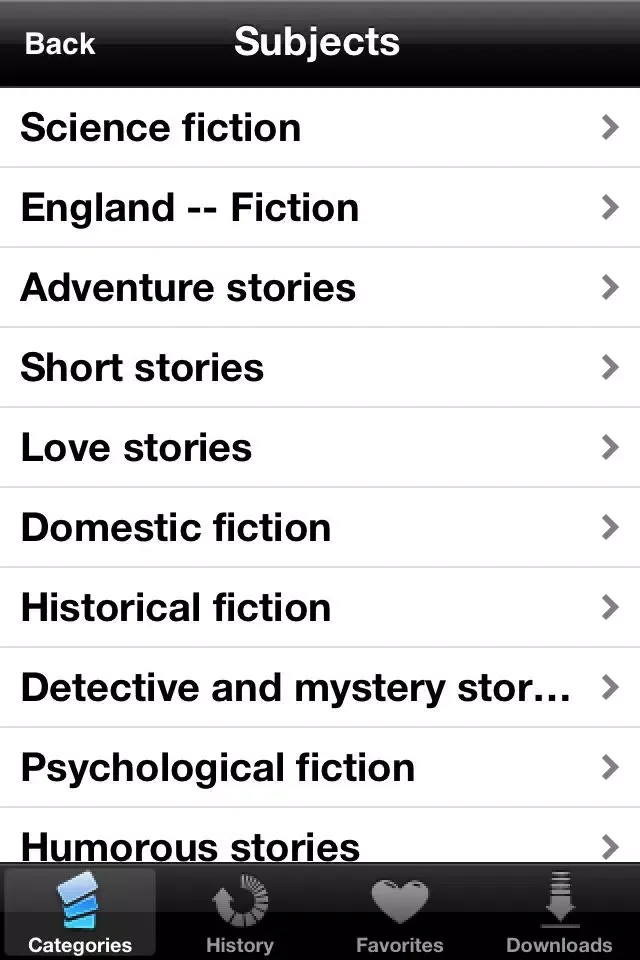The width and height of the screenshot is (640, 960).
Task: Browse Detective and mystery stories
Action: [320, 688]
